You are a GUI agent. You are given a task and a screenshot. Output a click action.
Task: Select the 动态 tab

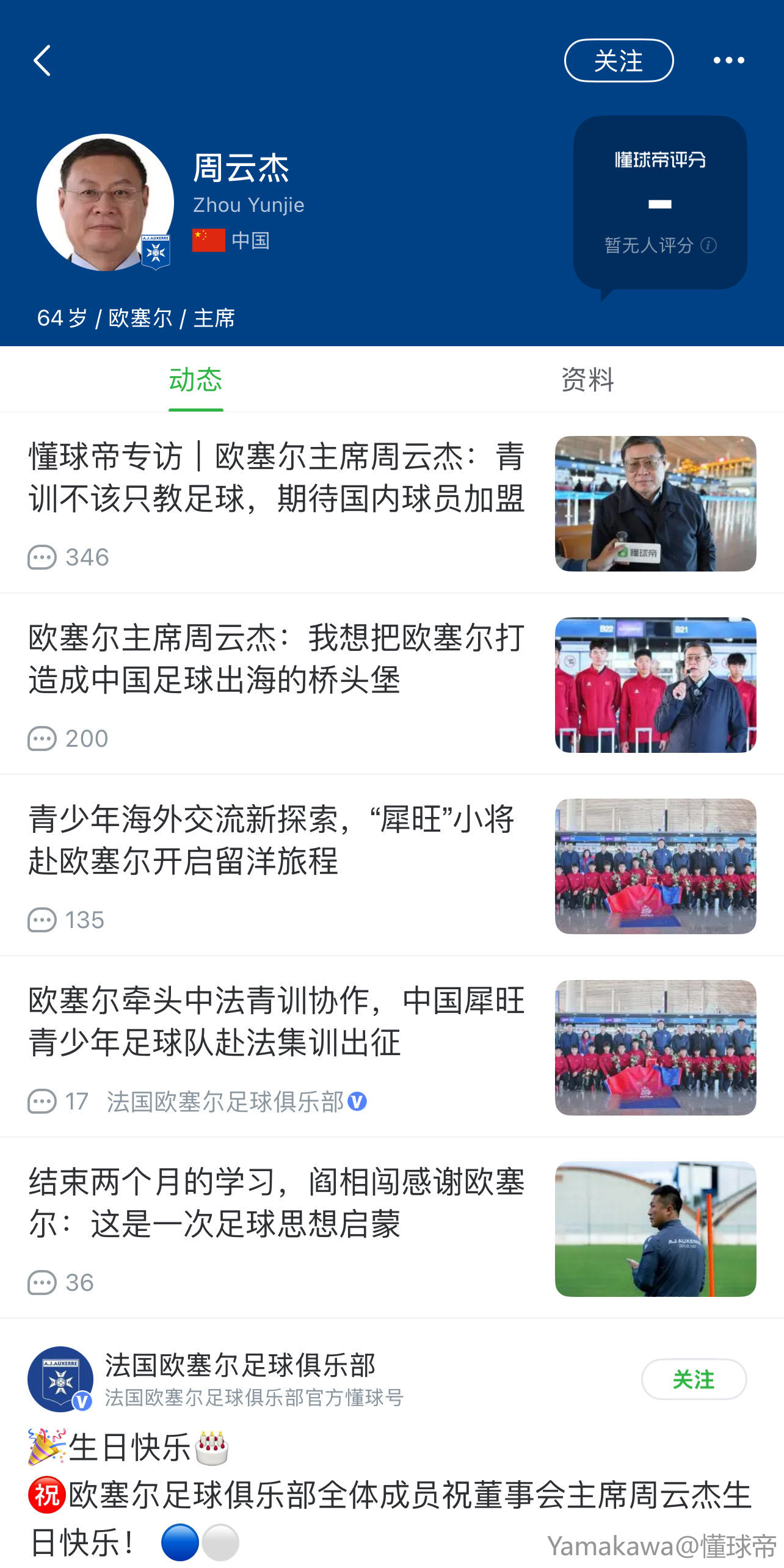(195, 380)
